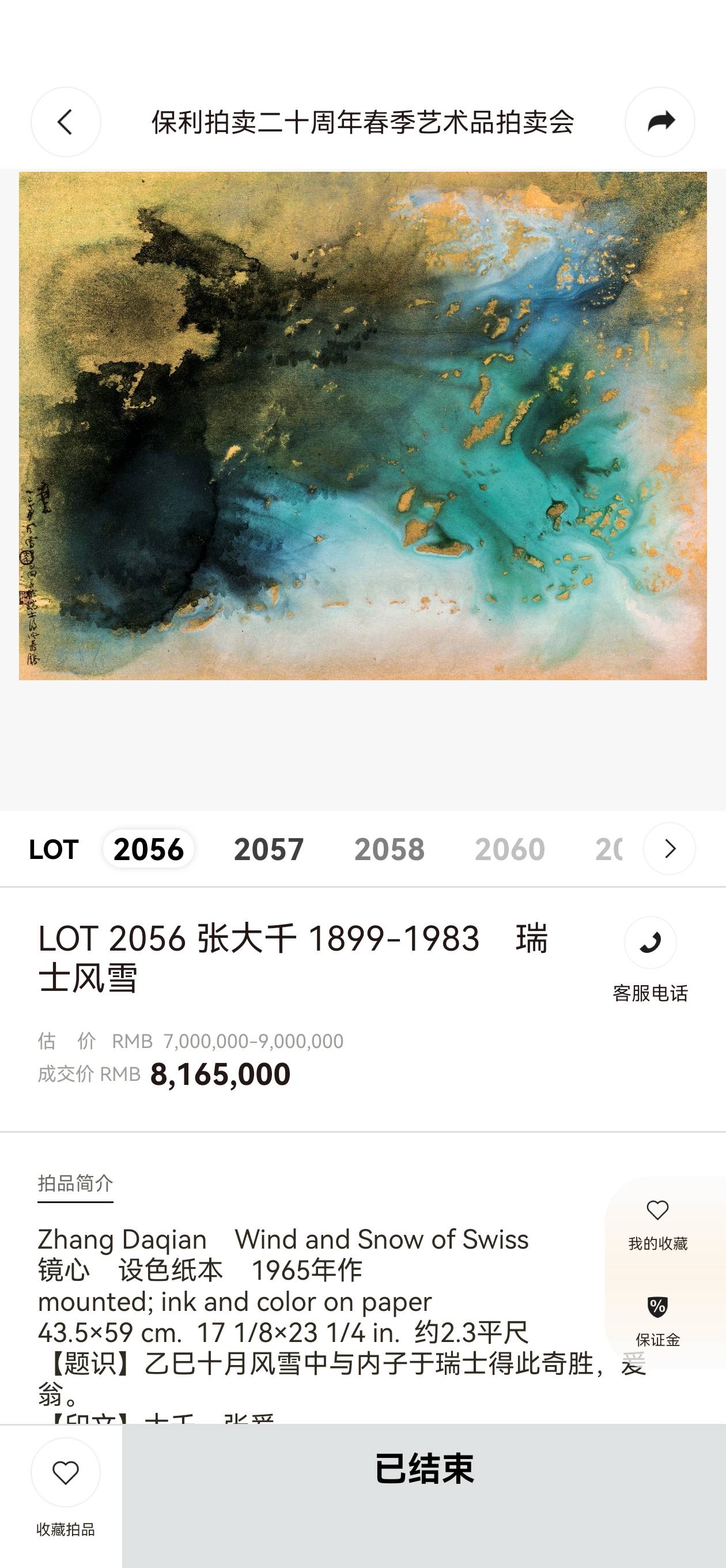The height and width of the screenshot is (1568, 726).
Task: Open the painting image full view
Action: [362, 425]
